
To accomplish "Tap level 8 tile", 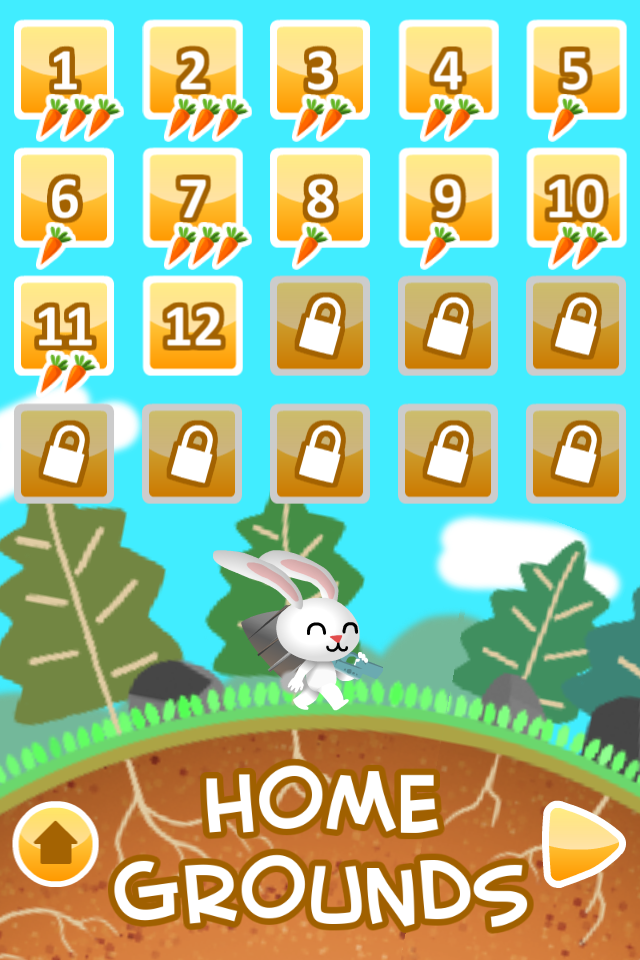I will 320,198.
